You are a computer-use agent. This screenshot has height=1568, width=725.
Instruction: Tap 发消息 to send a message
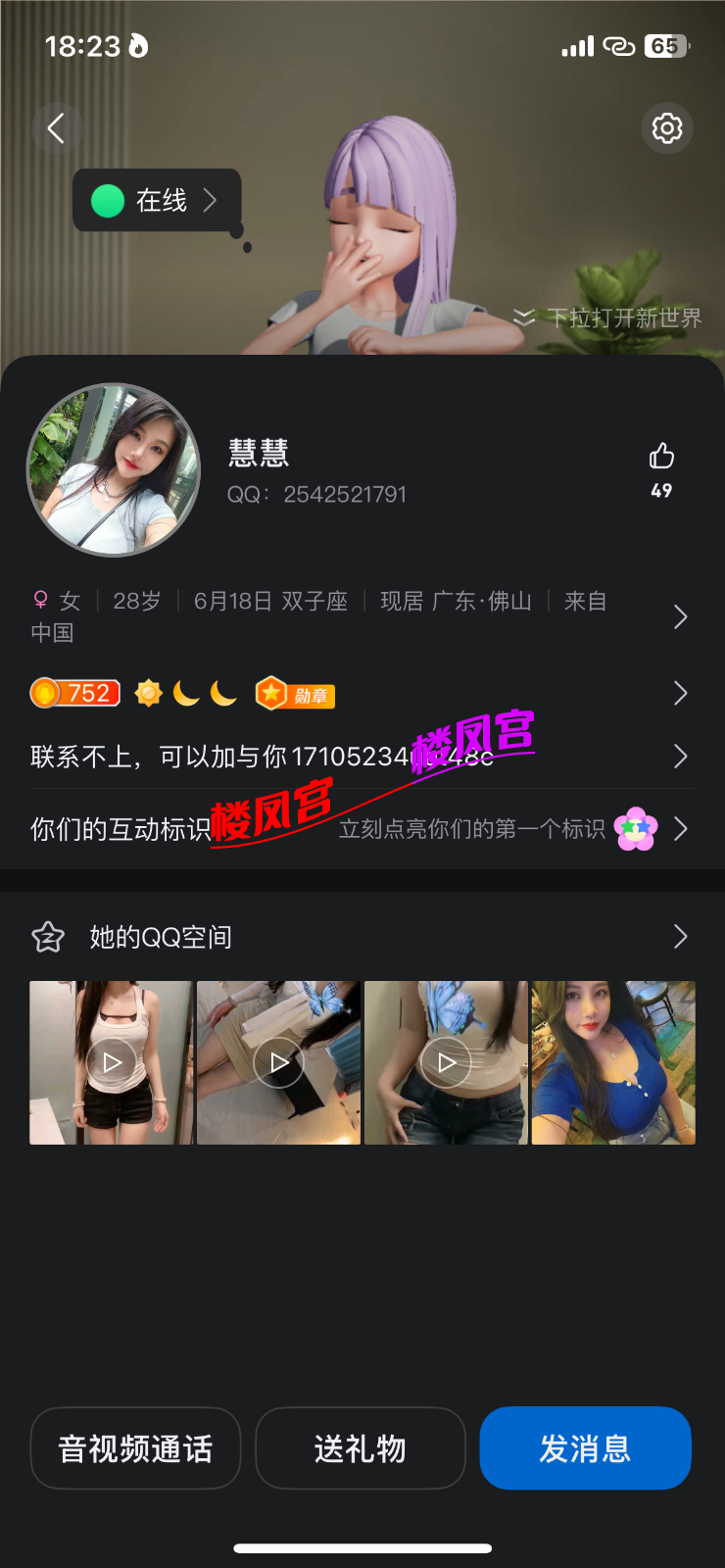pyautogui.click(x=585, y=1448)
